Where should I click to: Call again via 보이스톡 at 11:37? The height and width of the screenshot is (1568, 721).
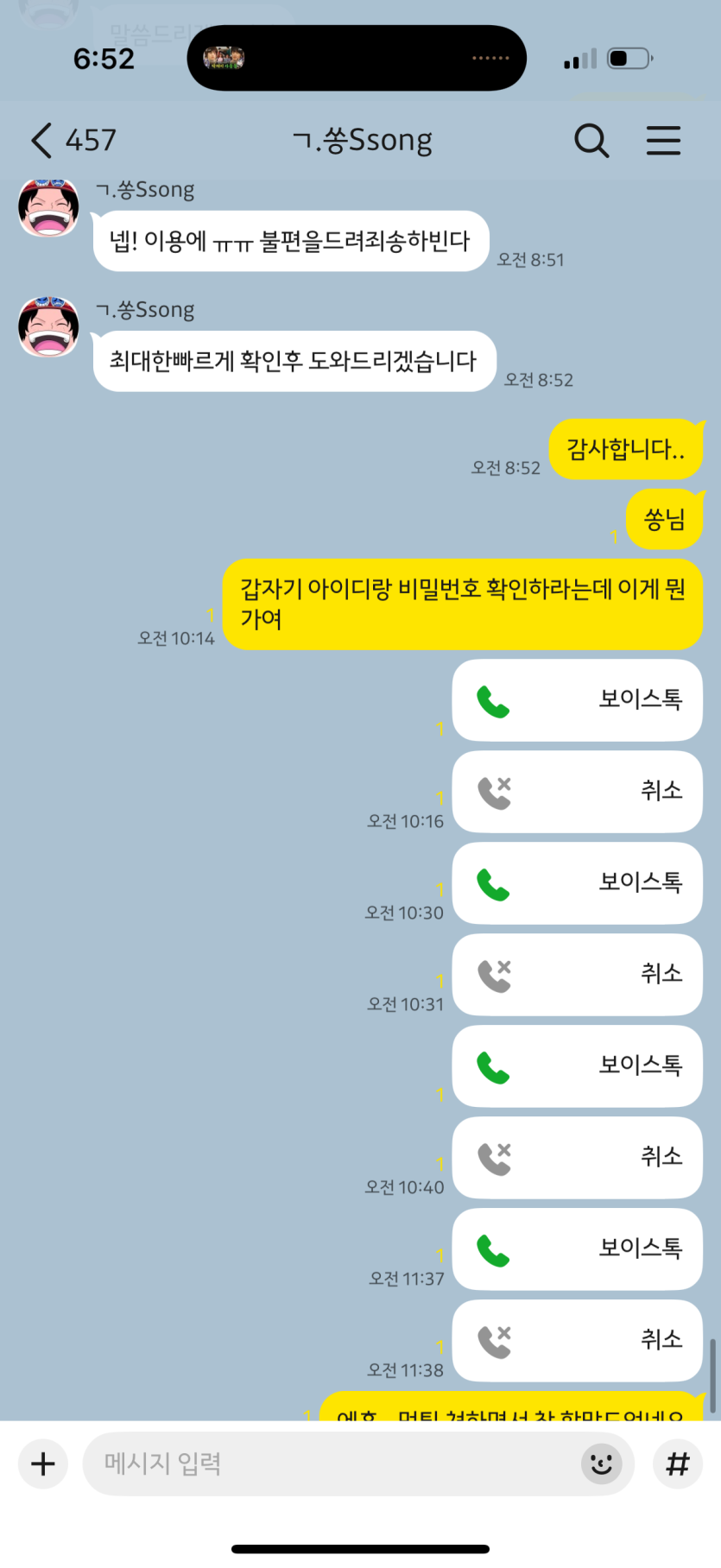(577, 1249)
